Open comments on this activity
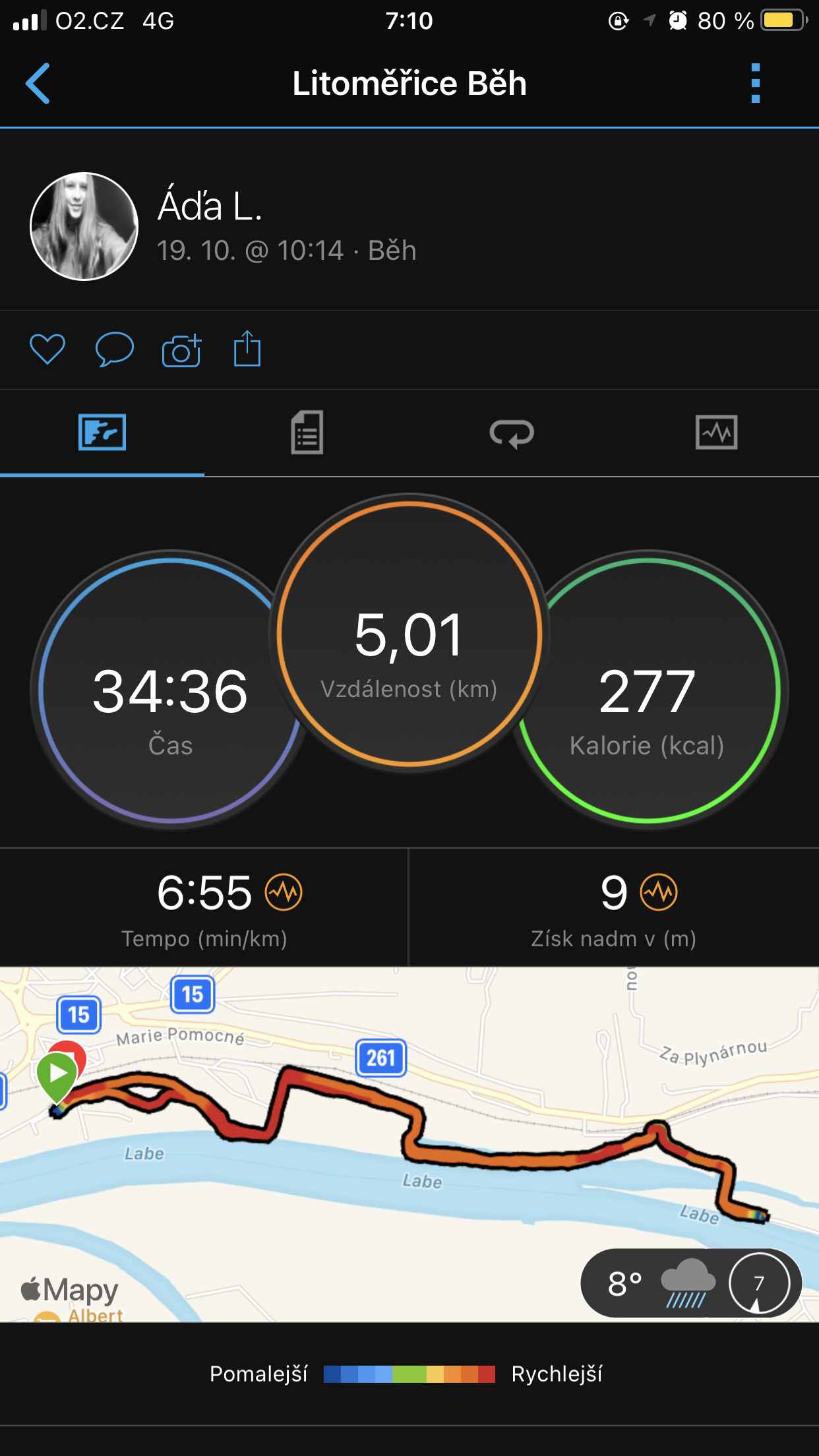Viewport: 819px width, 1456px height. [x=115, y=349]
